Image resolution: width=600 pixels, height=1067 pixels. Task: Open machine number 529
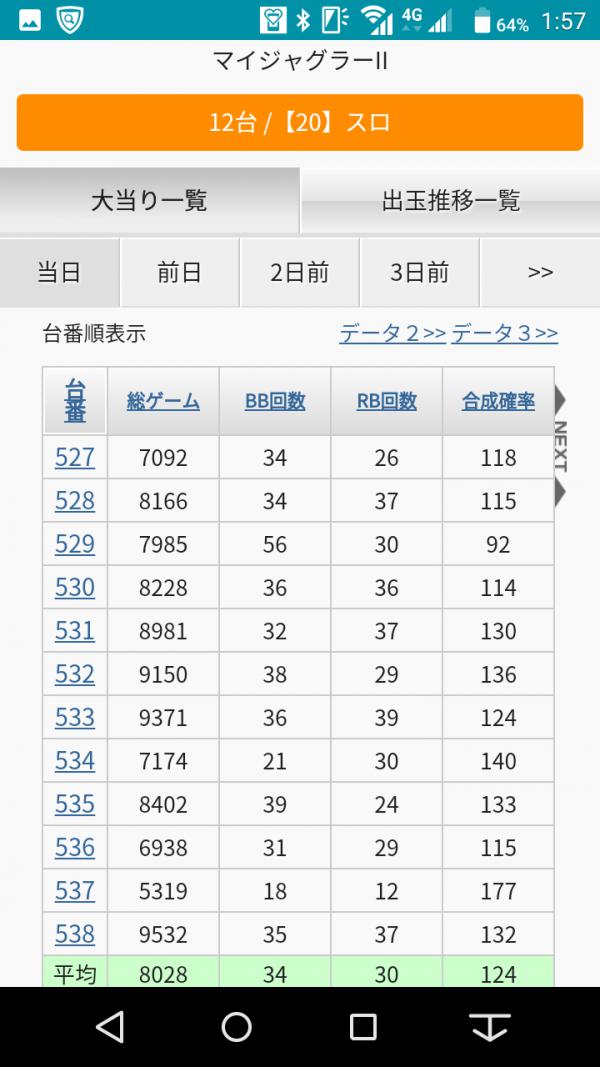[x=75, y=544]
